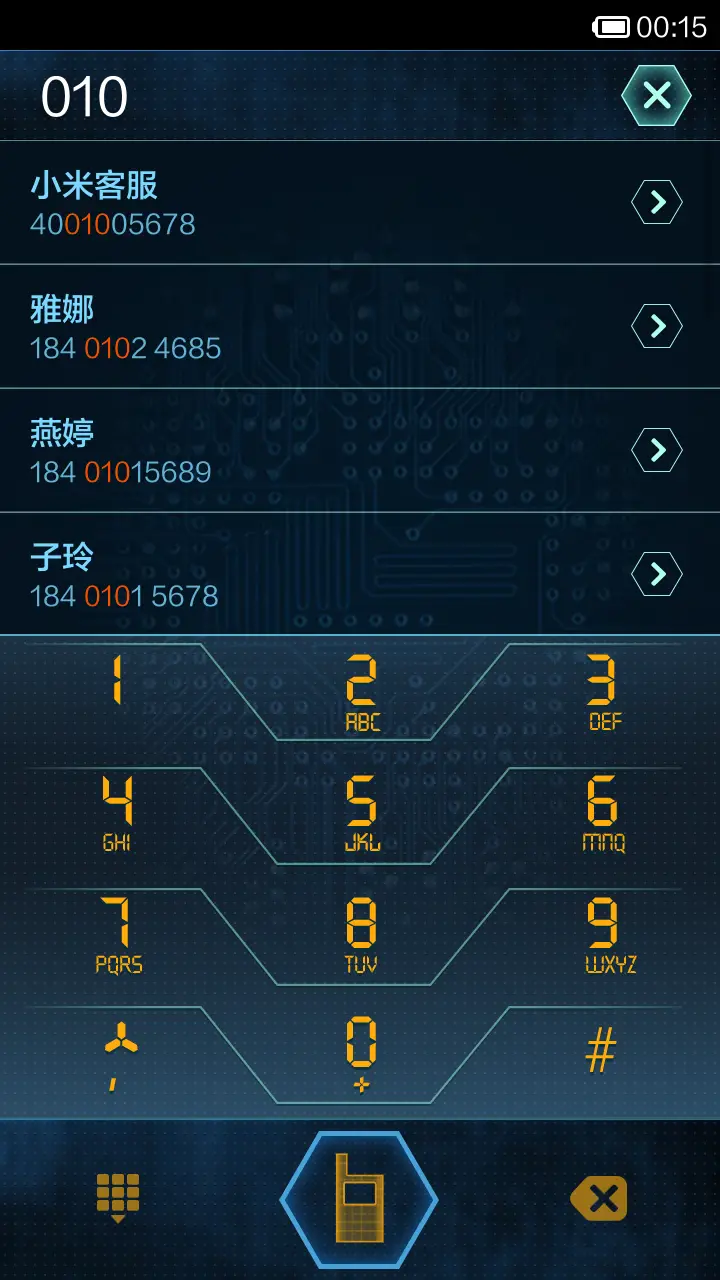Clear the entered number 010
Viewport: 720px width, 1280px height.
coord(657,95)
